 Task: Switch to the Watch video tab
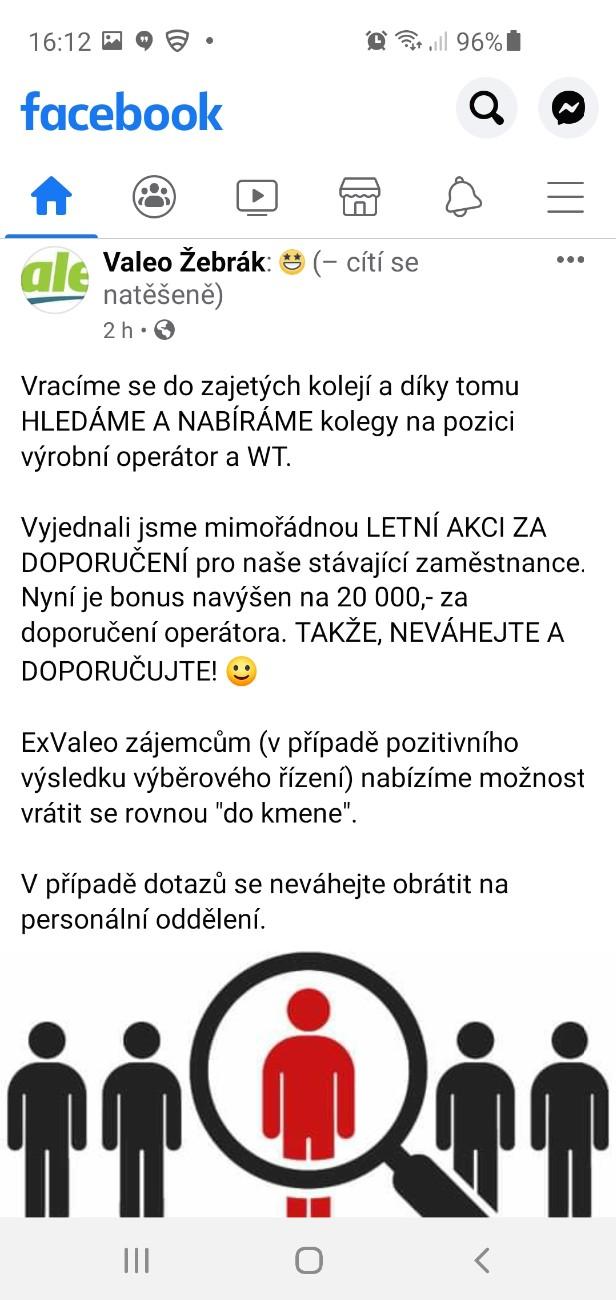pos(257,197)
